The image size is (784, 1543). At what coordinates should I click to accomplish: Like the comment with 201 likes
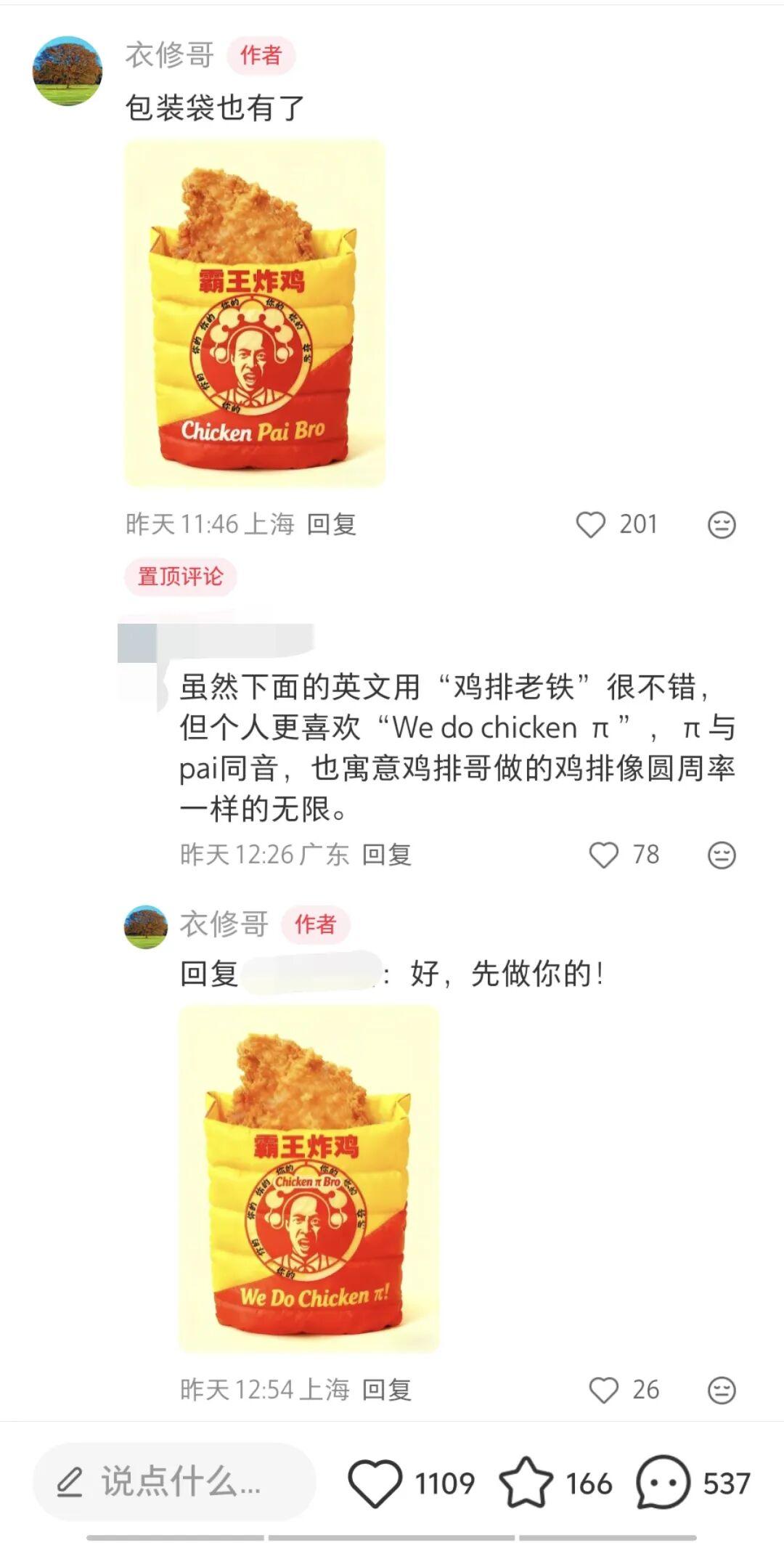click(x=591, y=524)
